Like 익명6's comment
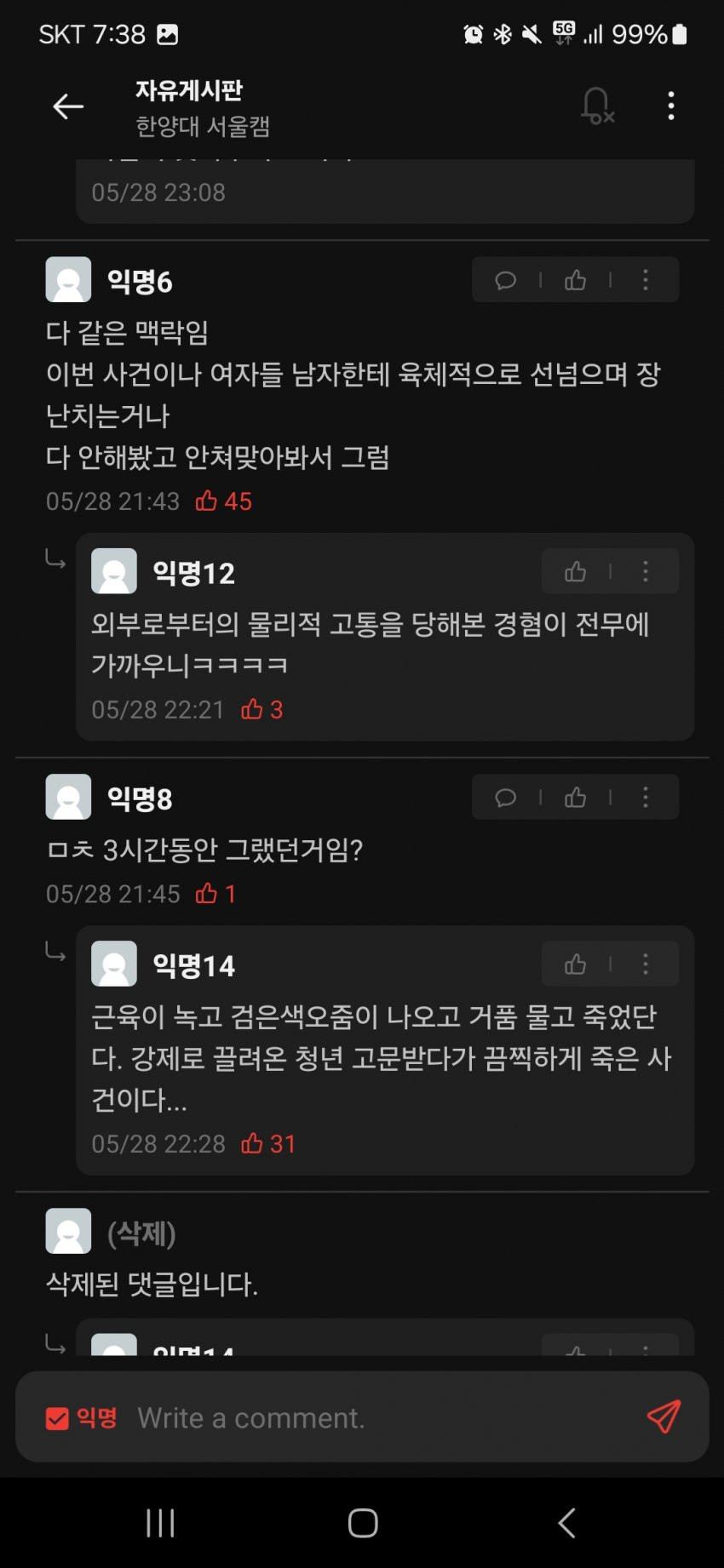The width and height of the screenshot is (724, 1568). (576, 280)
